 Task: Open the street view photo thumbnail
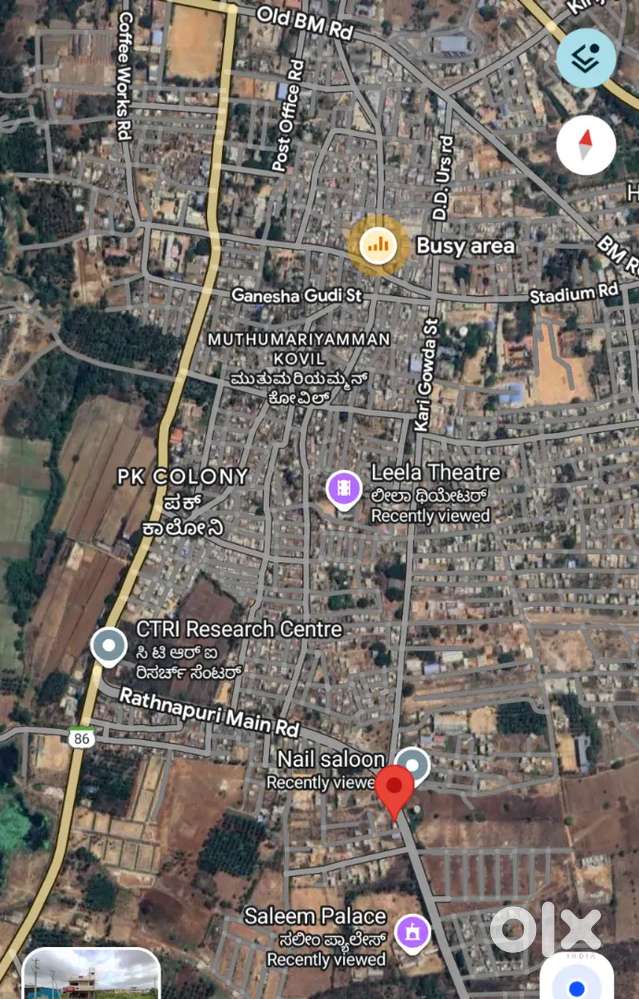pyautogui.click(x=92, y=974)
